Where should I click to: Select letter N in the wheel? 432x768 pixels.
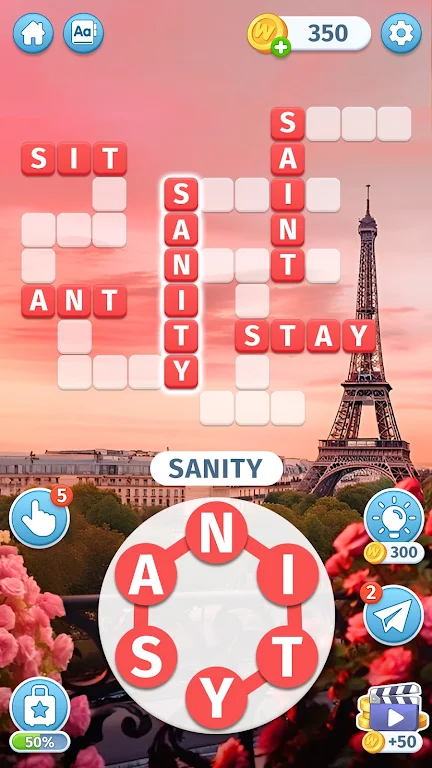[216, 533]
